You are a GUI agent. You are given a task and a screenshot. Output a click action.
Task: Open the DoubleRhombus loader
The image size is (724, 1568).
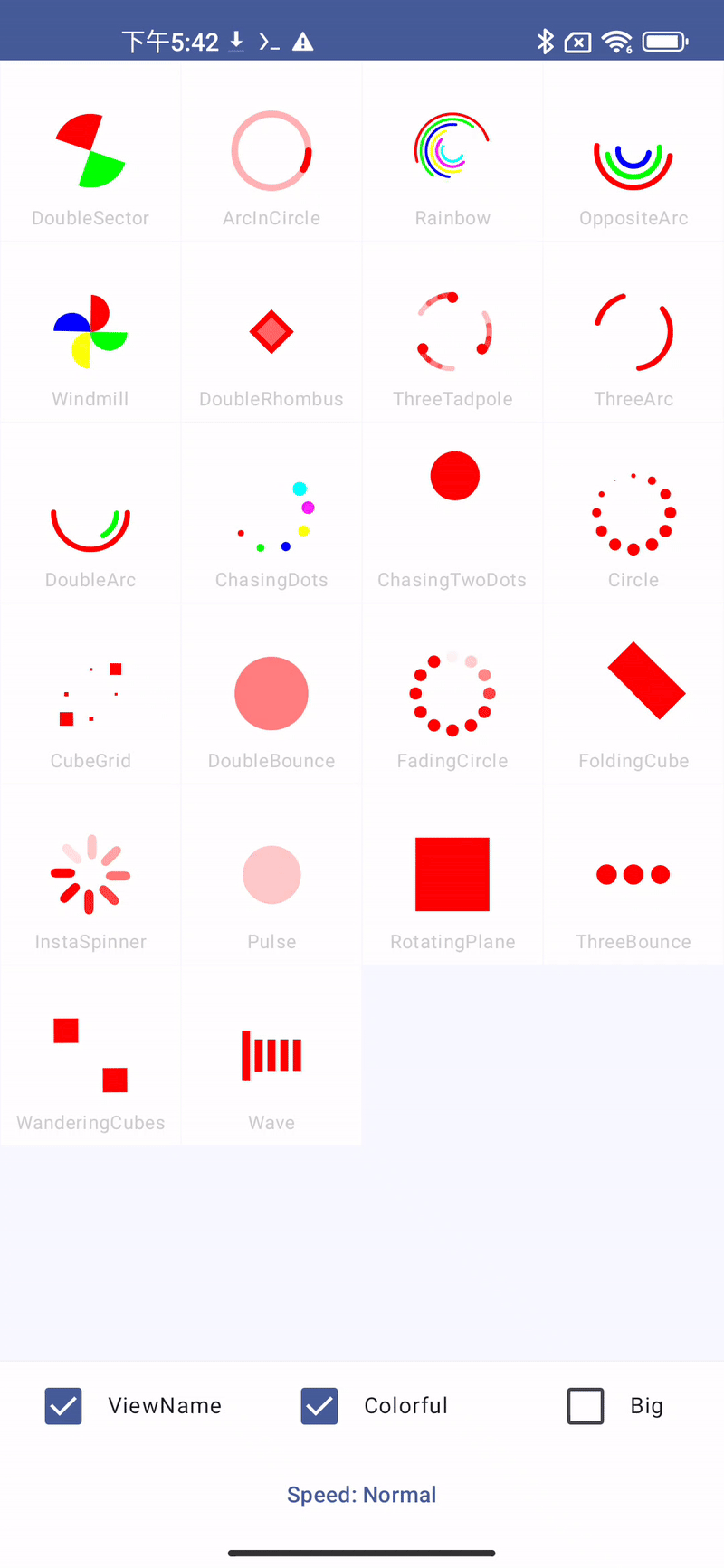271,333
